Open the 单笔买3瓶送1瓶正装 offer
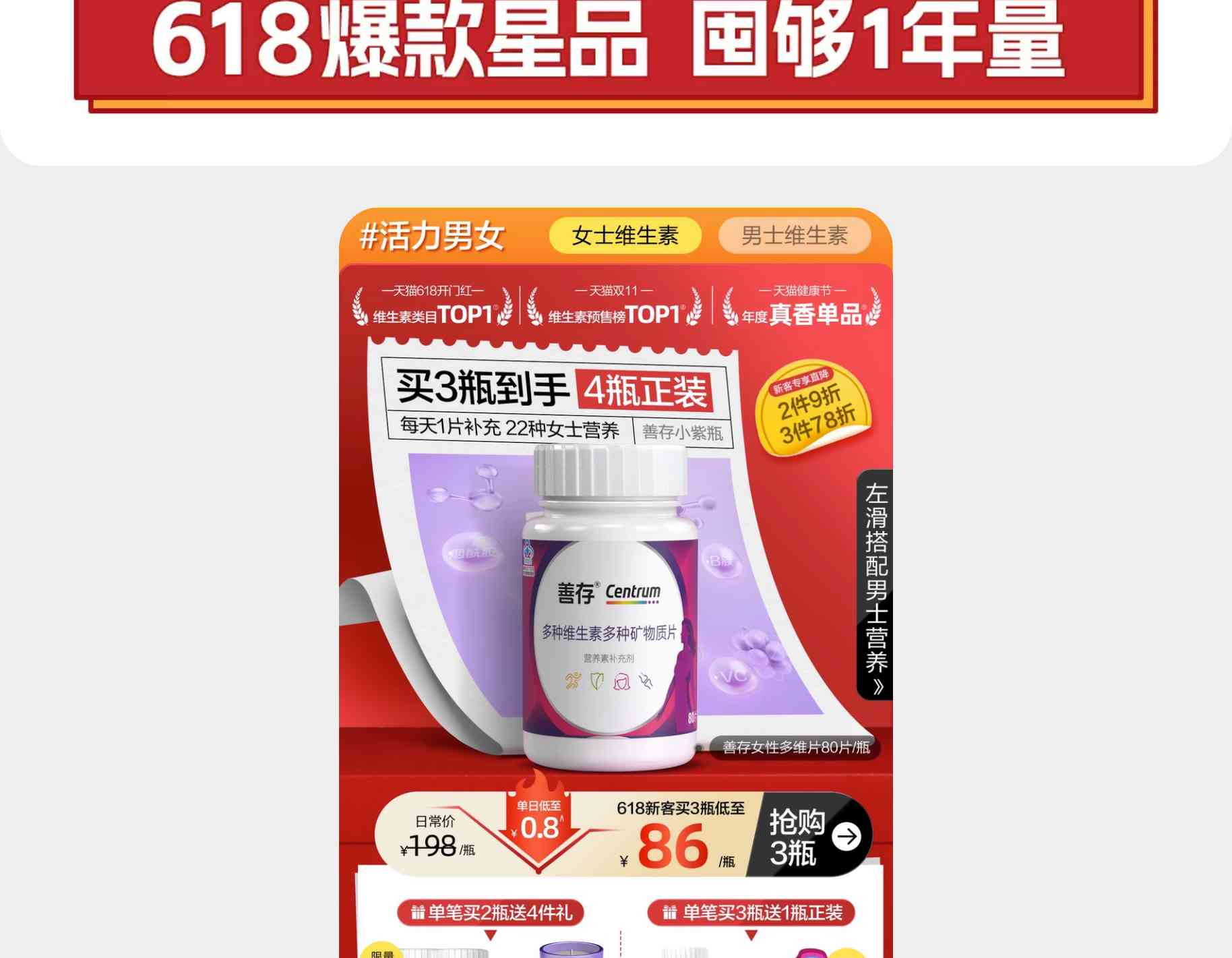1232x958 pixels. click(751, 913)
